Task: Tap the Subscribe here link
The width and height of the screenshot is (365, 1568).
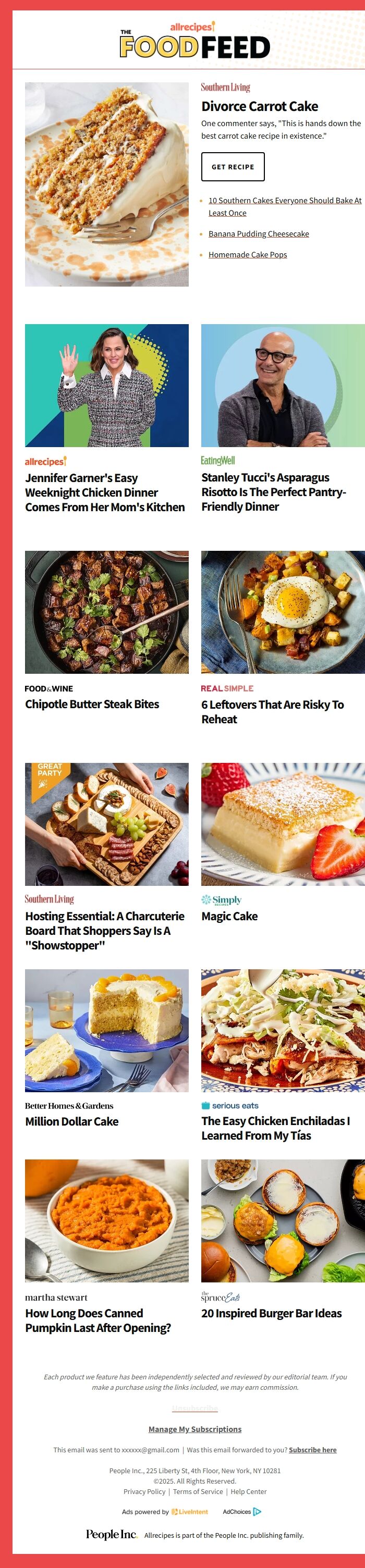Action: coord(312,1450)
